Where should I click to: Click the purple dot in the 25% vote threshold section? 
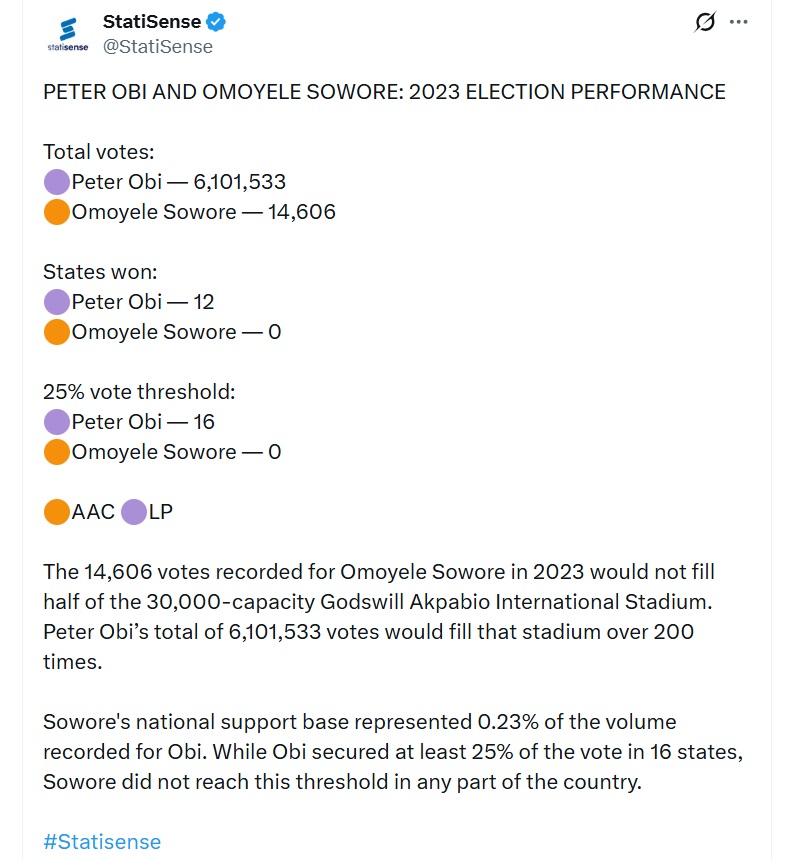click(x=55, y=420)
